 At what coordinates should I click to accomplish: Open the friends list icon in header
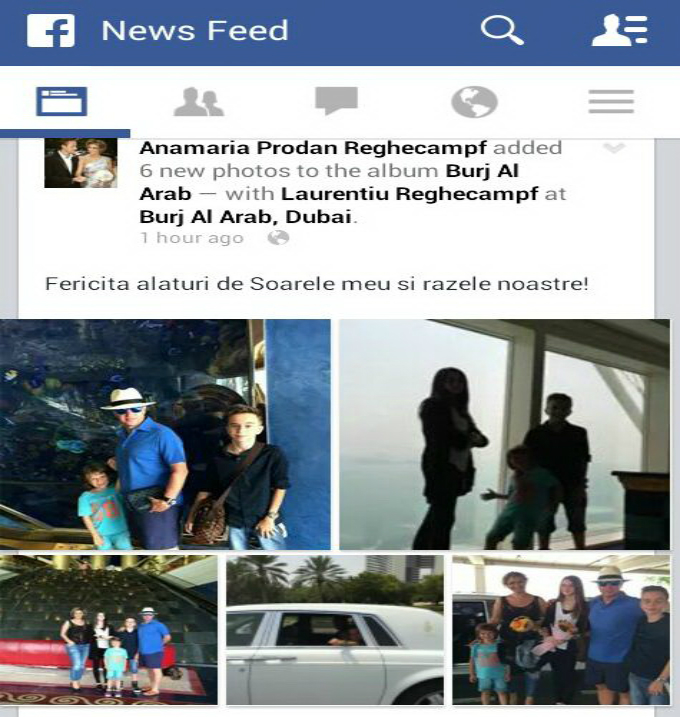tap(619, 31)
